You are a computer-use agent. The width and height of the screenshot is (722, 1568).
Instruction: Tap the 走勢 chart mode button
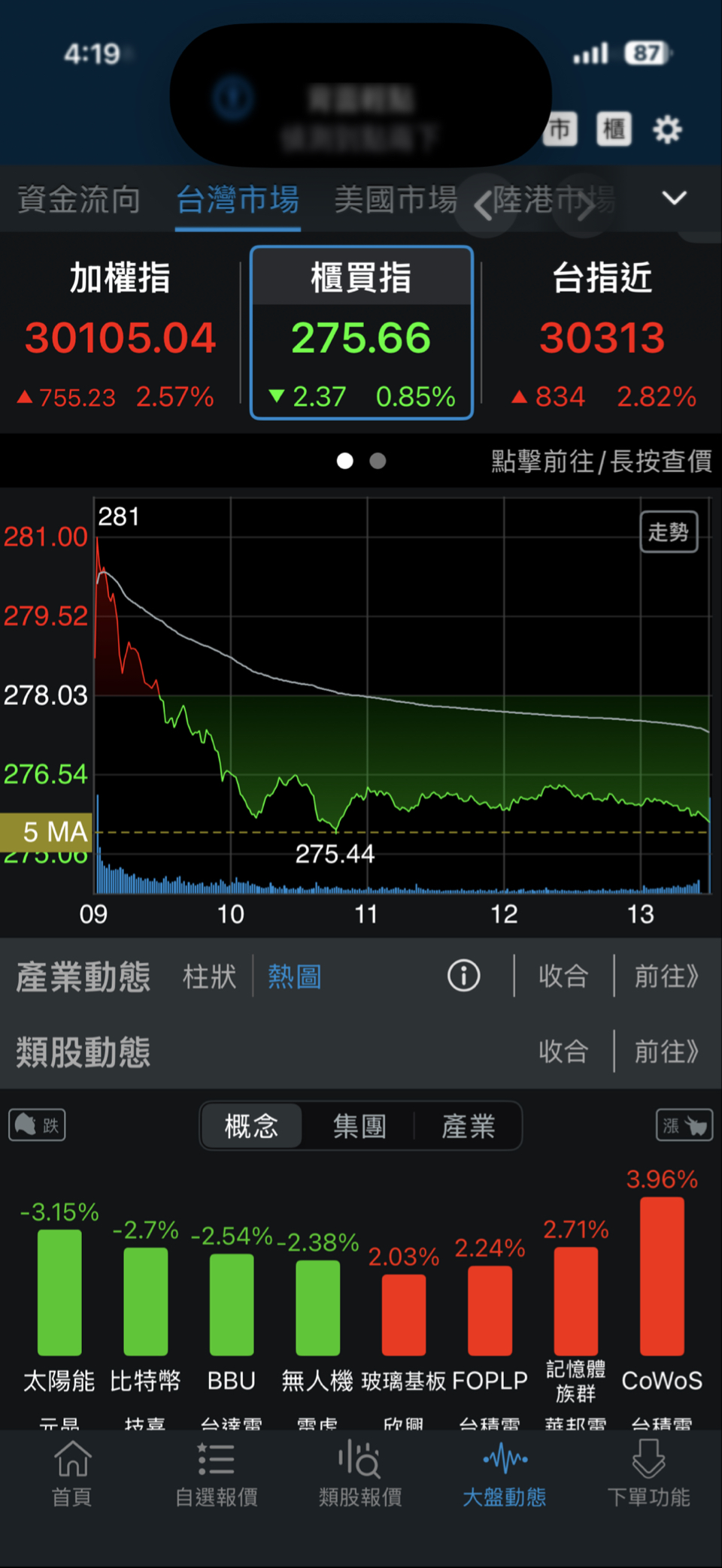[669, 532]
